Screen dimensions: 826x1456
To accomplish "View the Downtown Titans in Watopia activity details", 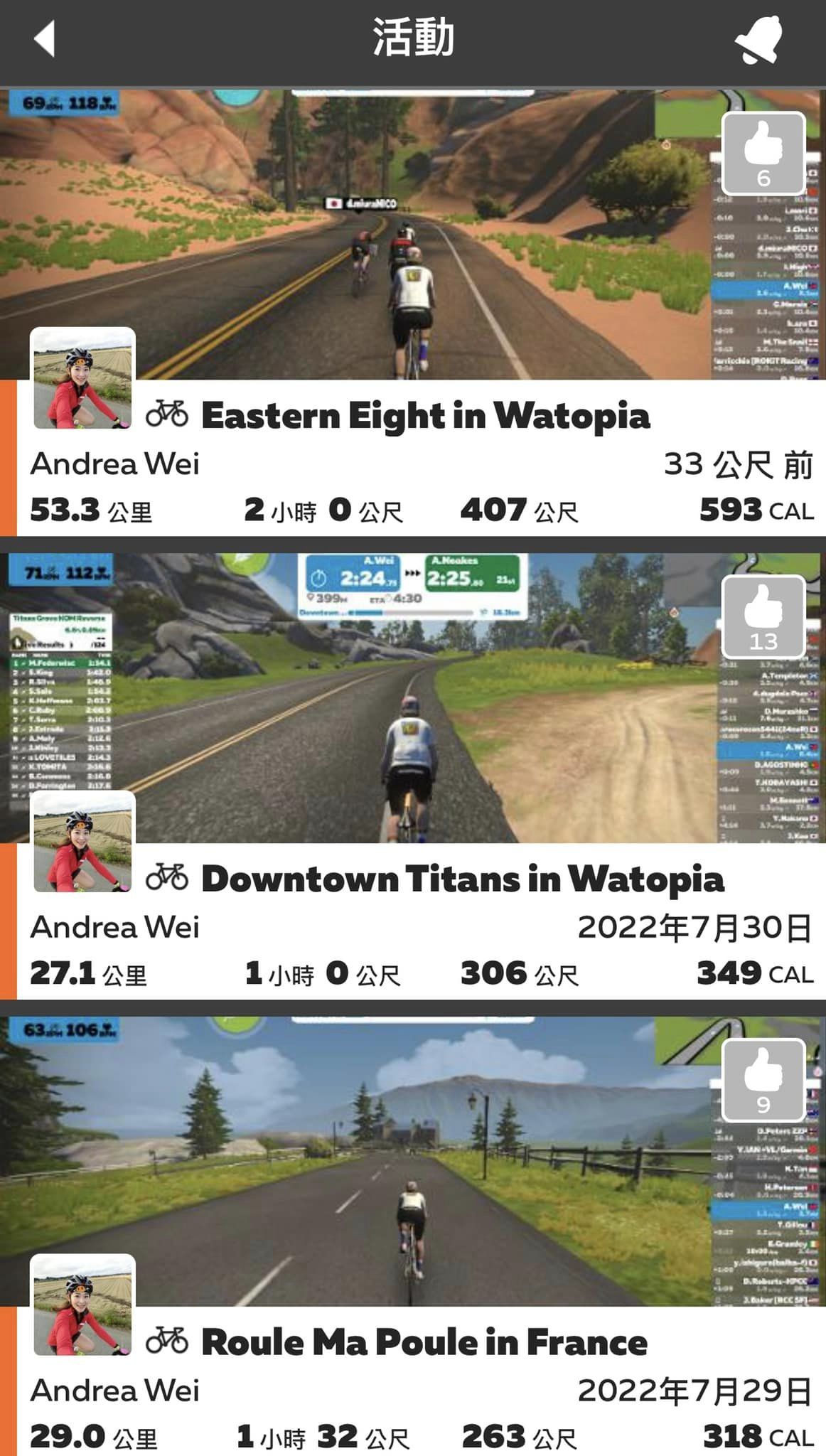I will coord(462,879).
